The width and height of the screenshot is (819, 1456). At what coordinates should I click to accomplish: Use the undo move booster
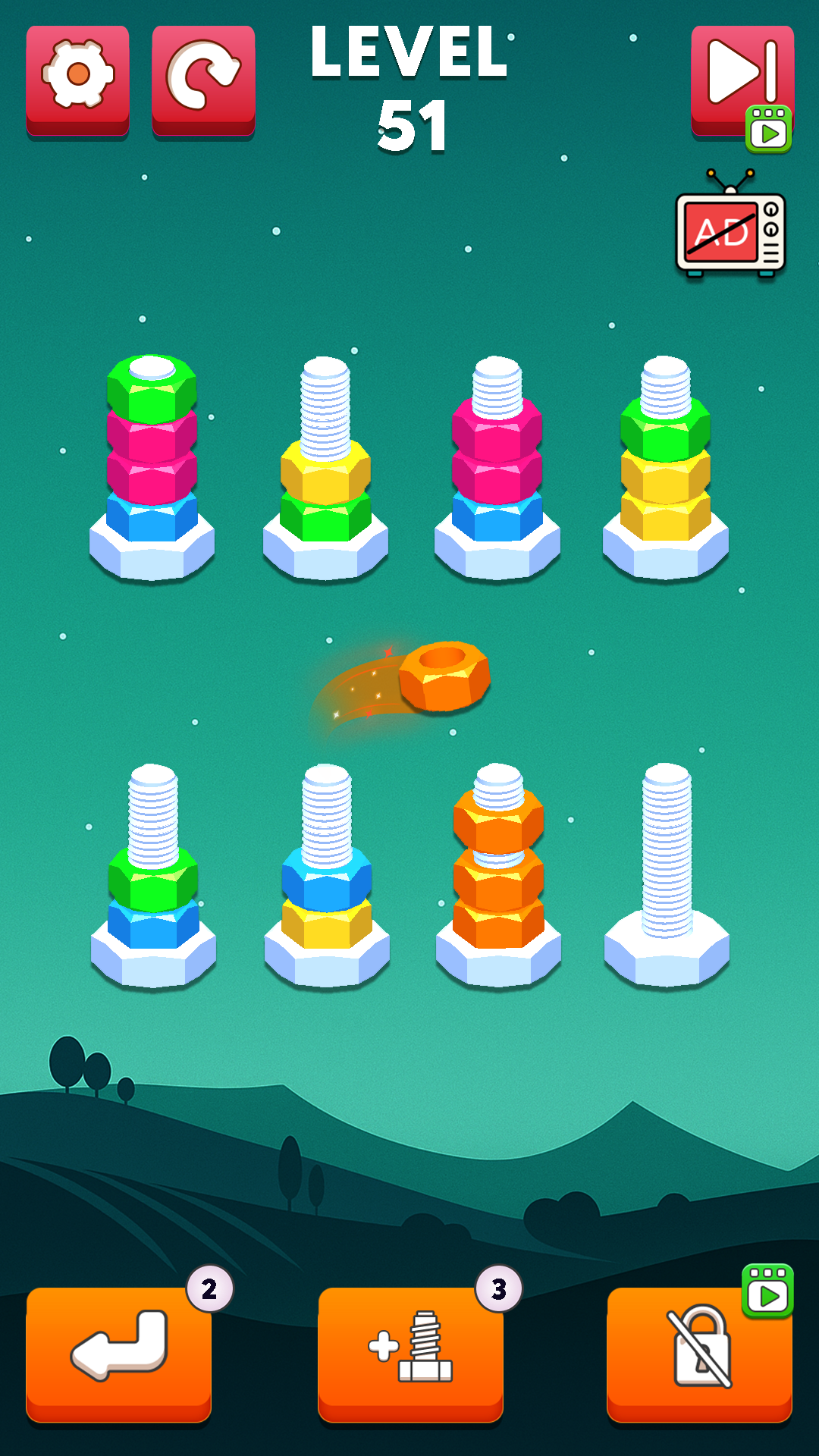pos(119,1351)
